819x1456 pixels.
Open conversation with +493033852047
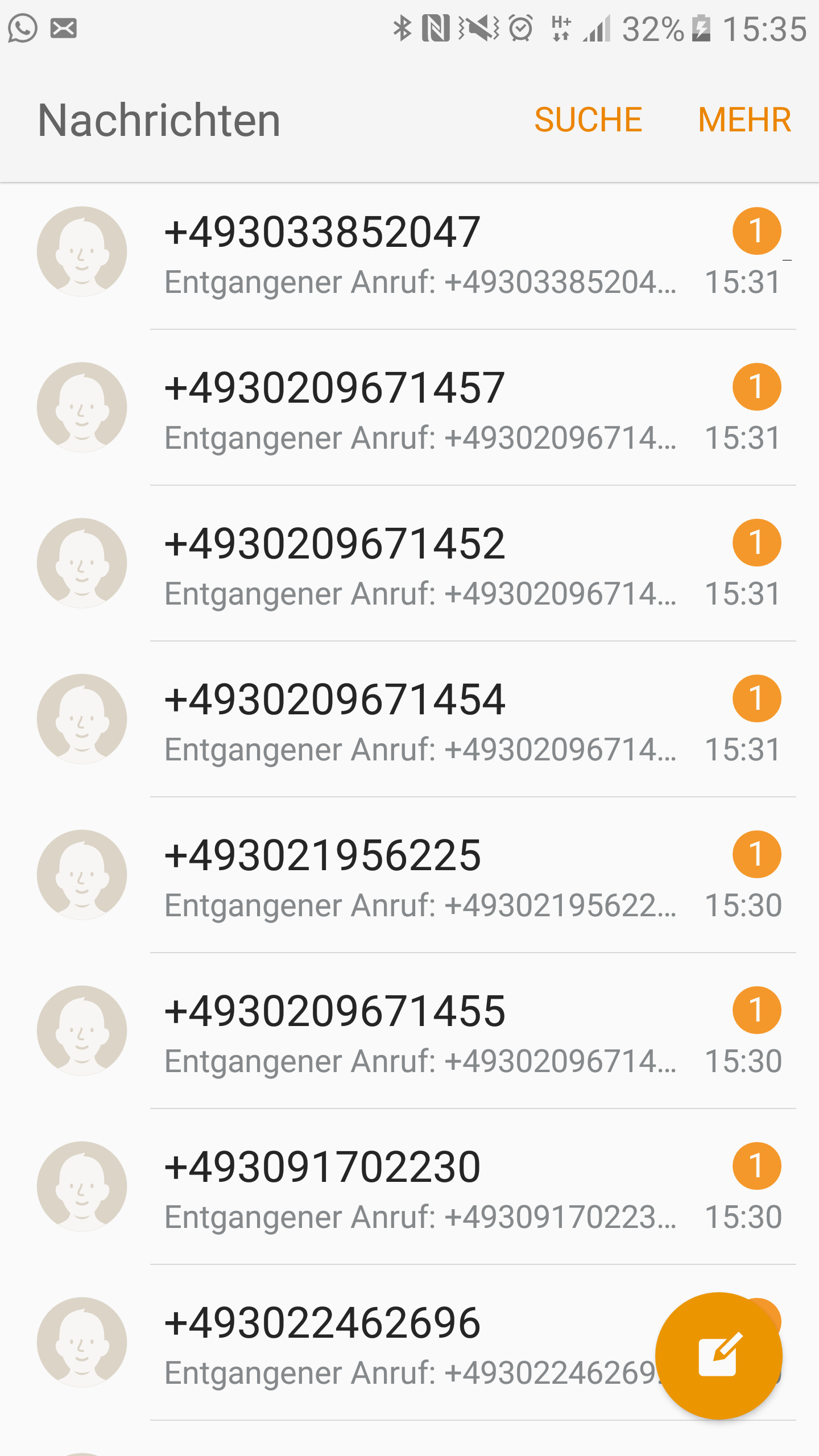421,255
